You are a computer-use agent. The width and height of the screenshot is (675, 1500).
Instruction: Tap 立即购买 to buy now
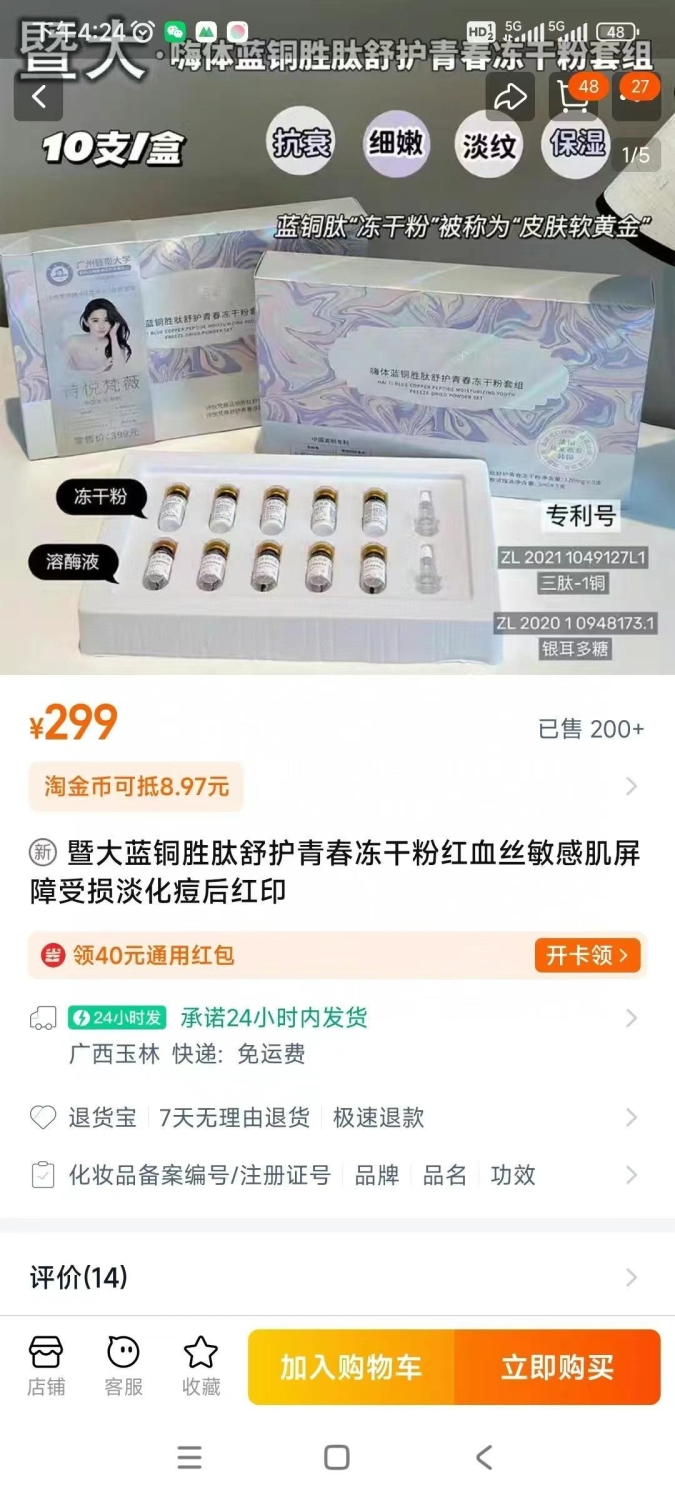point(558,1367)
